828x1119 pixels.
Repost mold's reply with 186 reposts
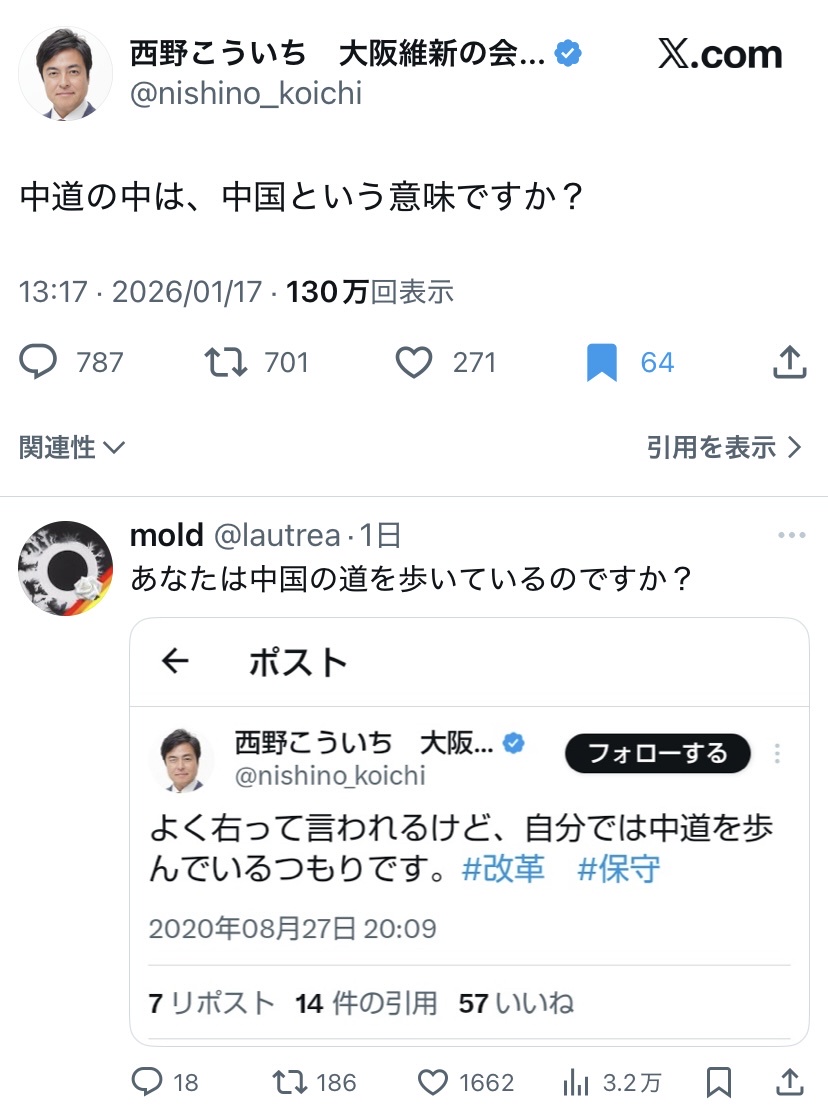290,1082
